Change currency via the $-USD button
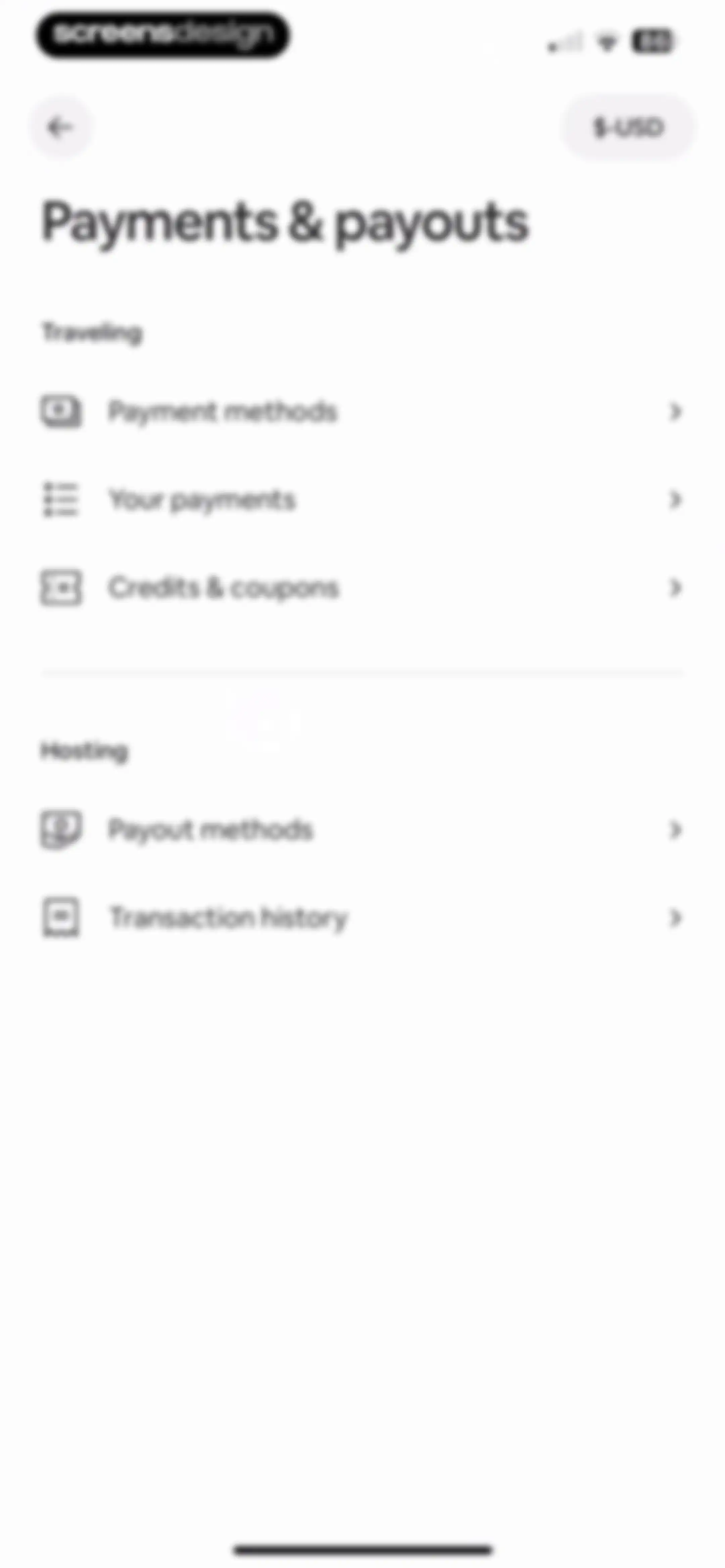This screenshot has height=1568, width=725. click(628, 128)
